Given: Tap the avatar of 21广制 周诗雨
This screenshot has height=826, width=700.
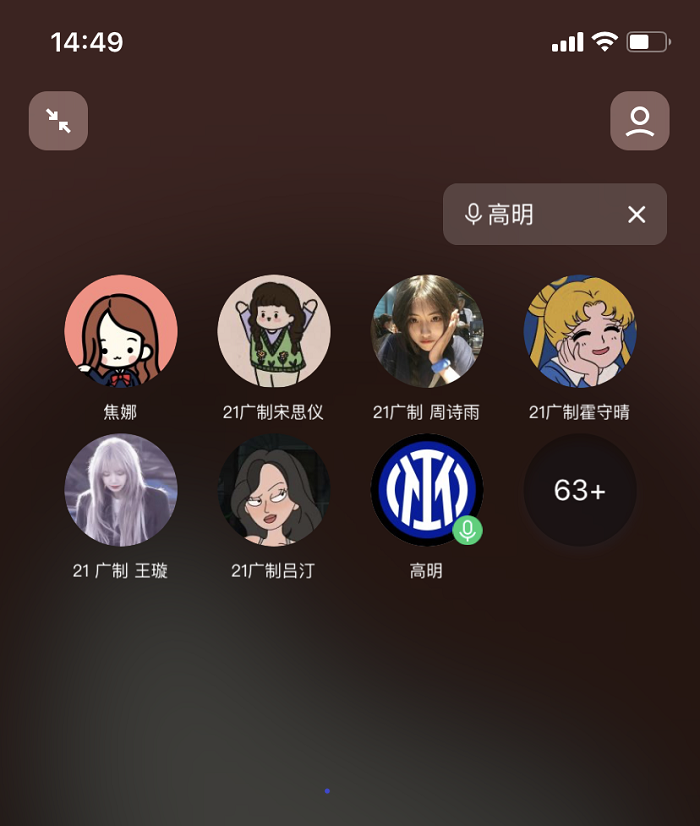Looking at the screenshot, I should coord(427,331).
